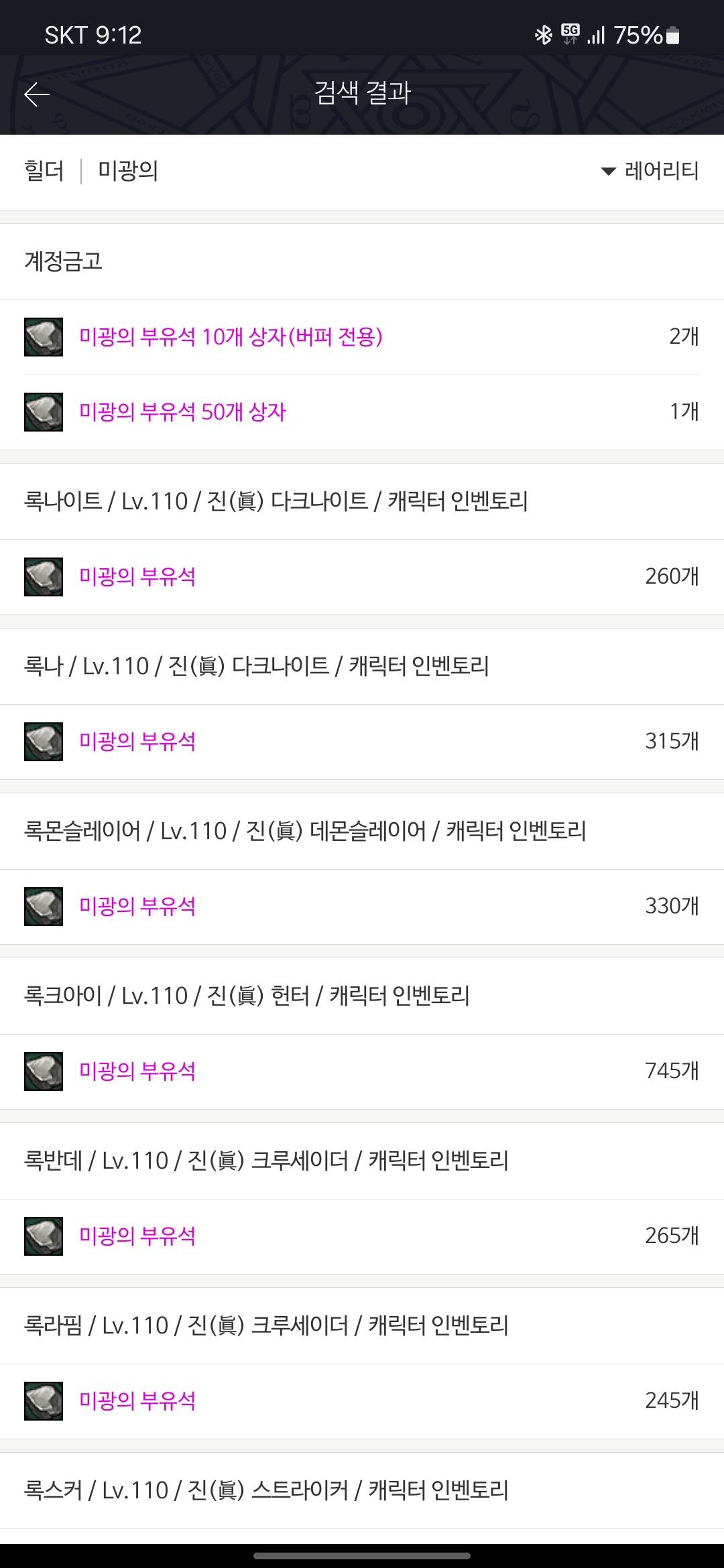Open the 레어리티 sort dropdown
The image size is (724, 1568).
pyautogui.click(x=650, y=171)
